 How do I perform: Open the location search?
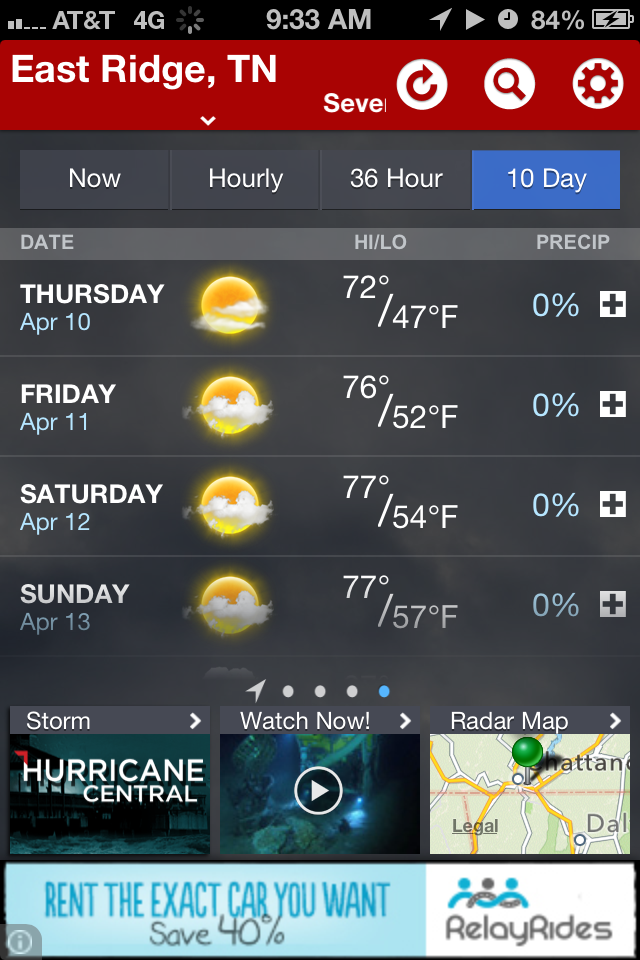tap(510, 84)
